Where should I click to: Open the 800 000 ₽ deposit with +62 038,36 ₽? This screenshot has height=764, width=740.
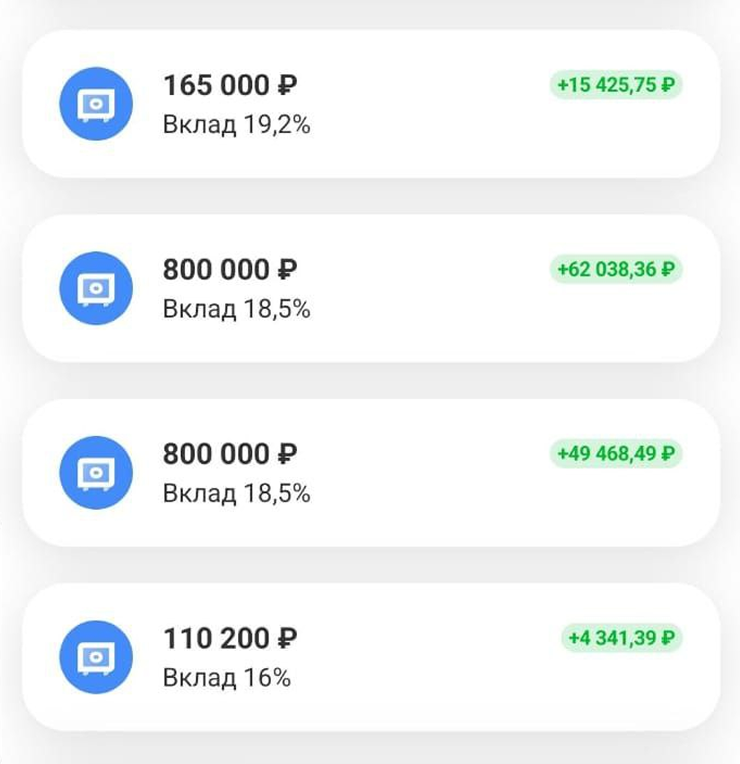pyautogui.click(x=370, y=288)
